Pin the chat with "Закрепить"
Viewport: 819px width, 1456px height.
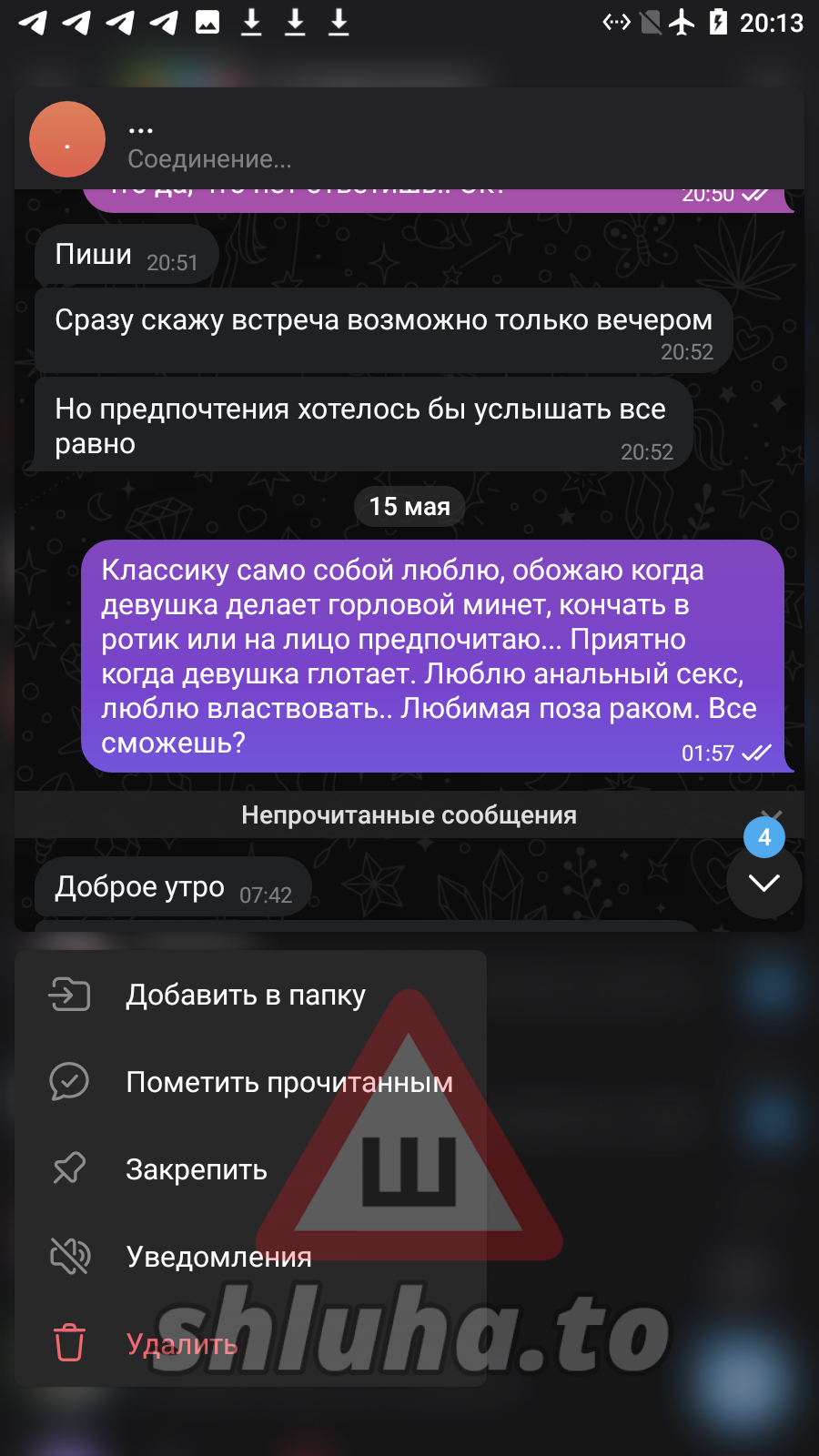pyautogui.click(x=196, y=1169)
